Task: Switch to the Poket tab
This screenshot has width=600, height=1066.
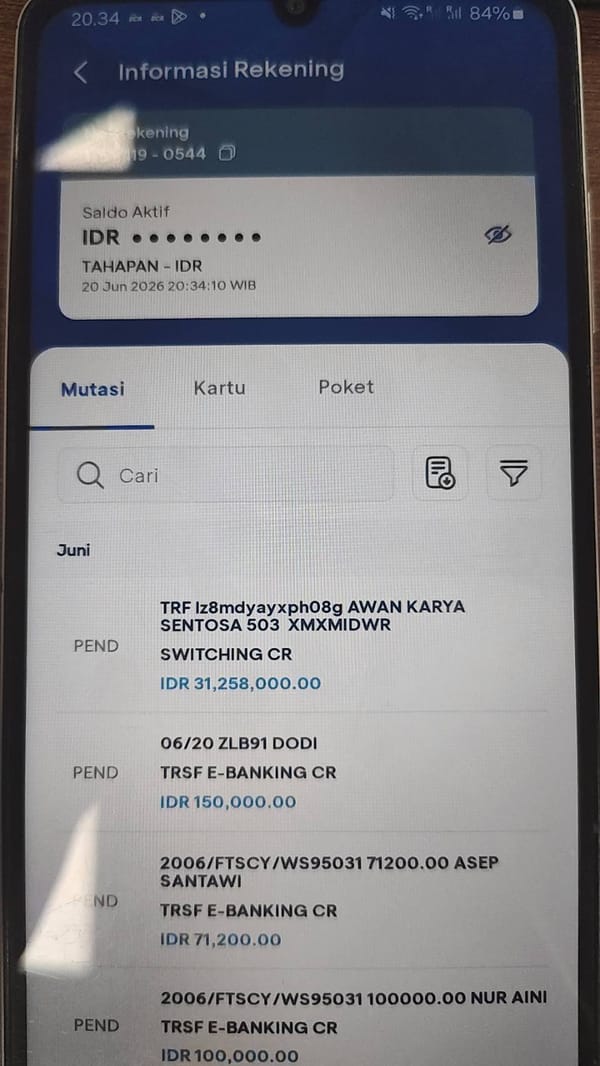Action: [347, 387]
